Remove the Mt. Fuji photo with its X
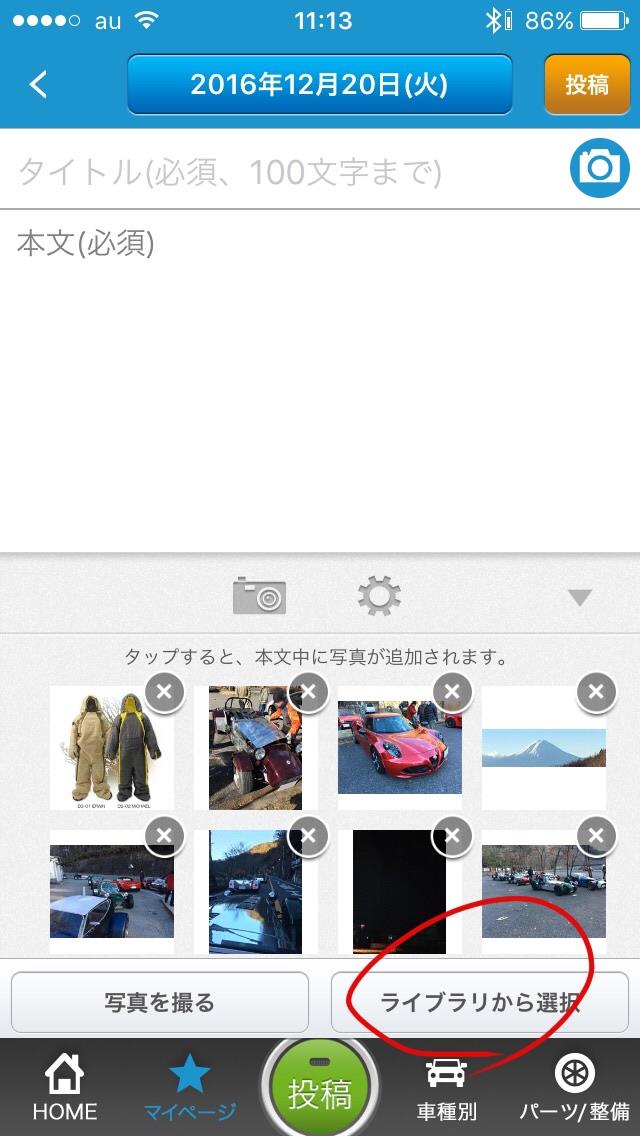 596,691
